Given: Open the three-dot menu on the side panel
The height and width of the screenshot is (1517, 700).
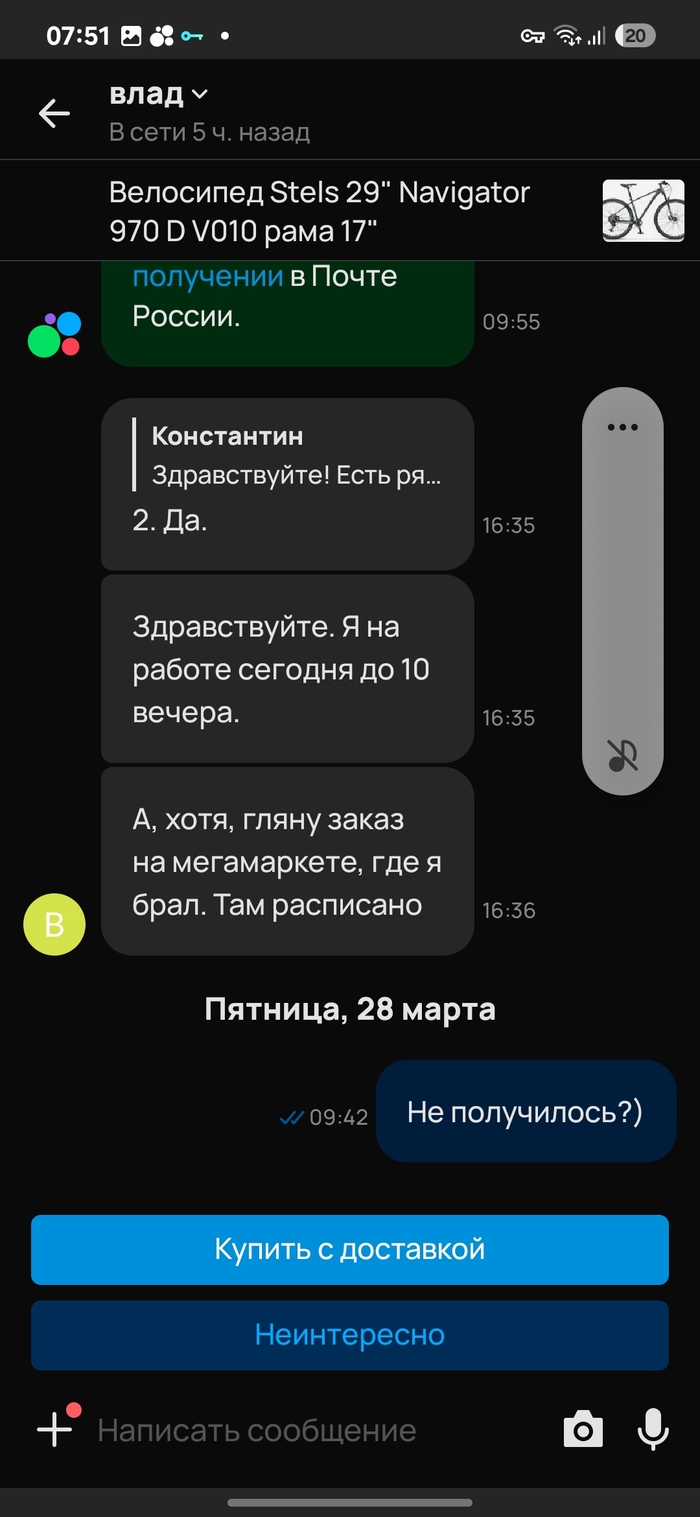Looking at the screenshot, I should pos(622,427).
